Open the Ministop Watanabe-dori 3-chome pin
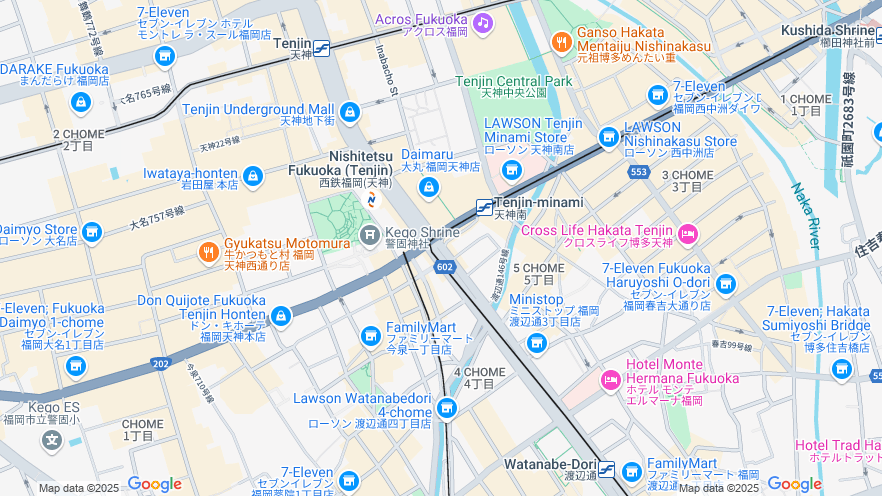 click(x=537, y=343)
